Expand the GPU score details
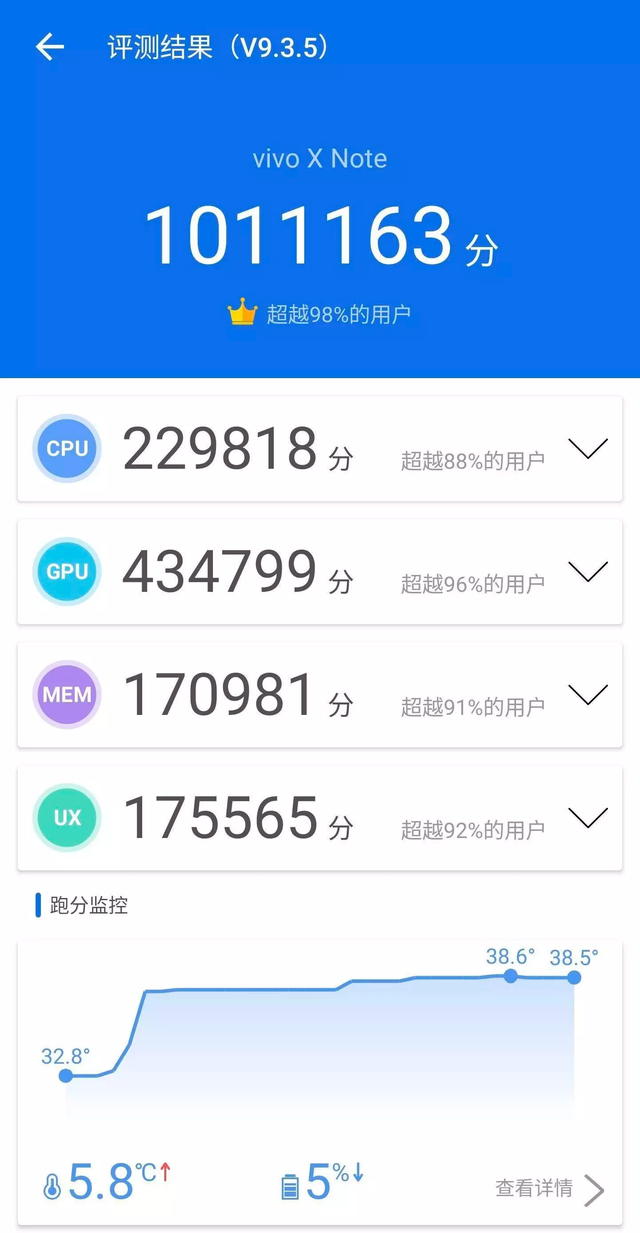The image size is (640, 1233). coord(587,572)
